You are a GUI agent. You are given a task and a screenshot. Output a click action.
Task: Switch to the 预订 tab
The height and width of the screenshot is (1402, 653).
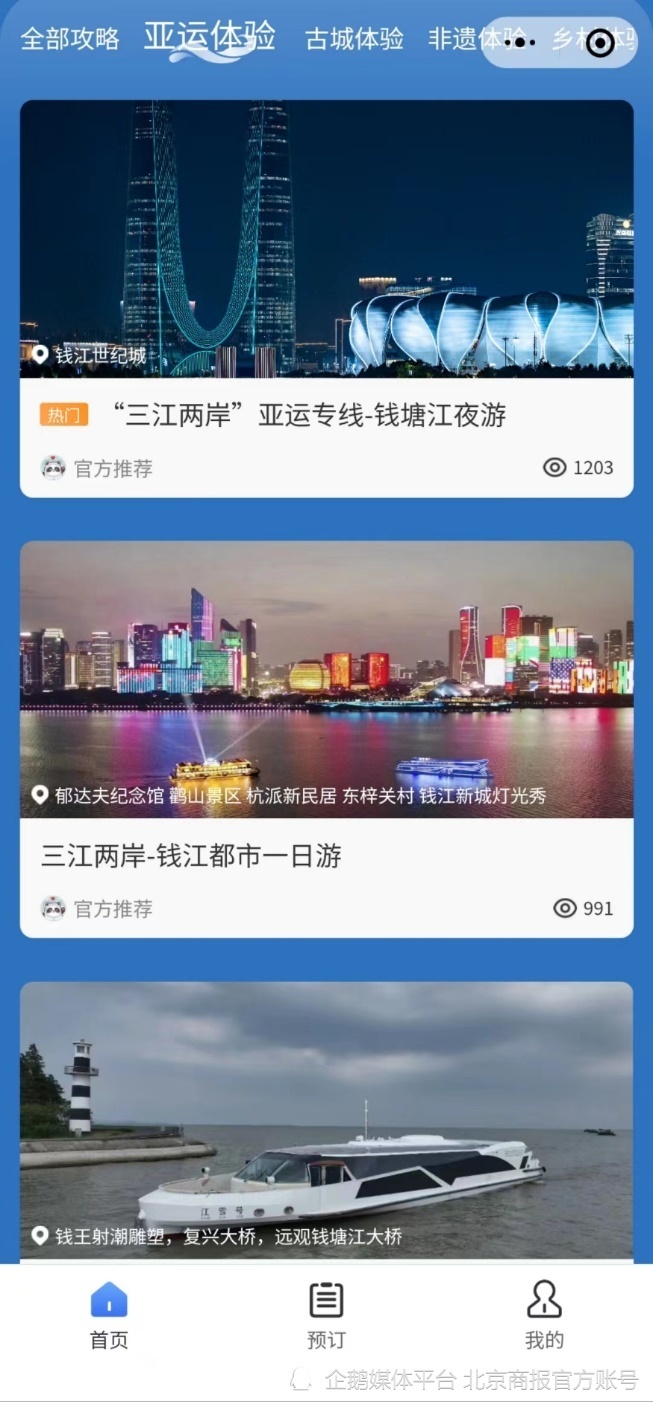(x=326, y=1315)
